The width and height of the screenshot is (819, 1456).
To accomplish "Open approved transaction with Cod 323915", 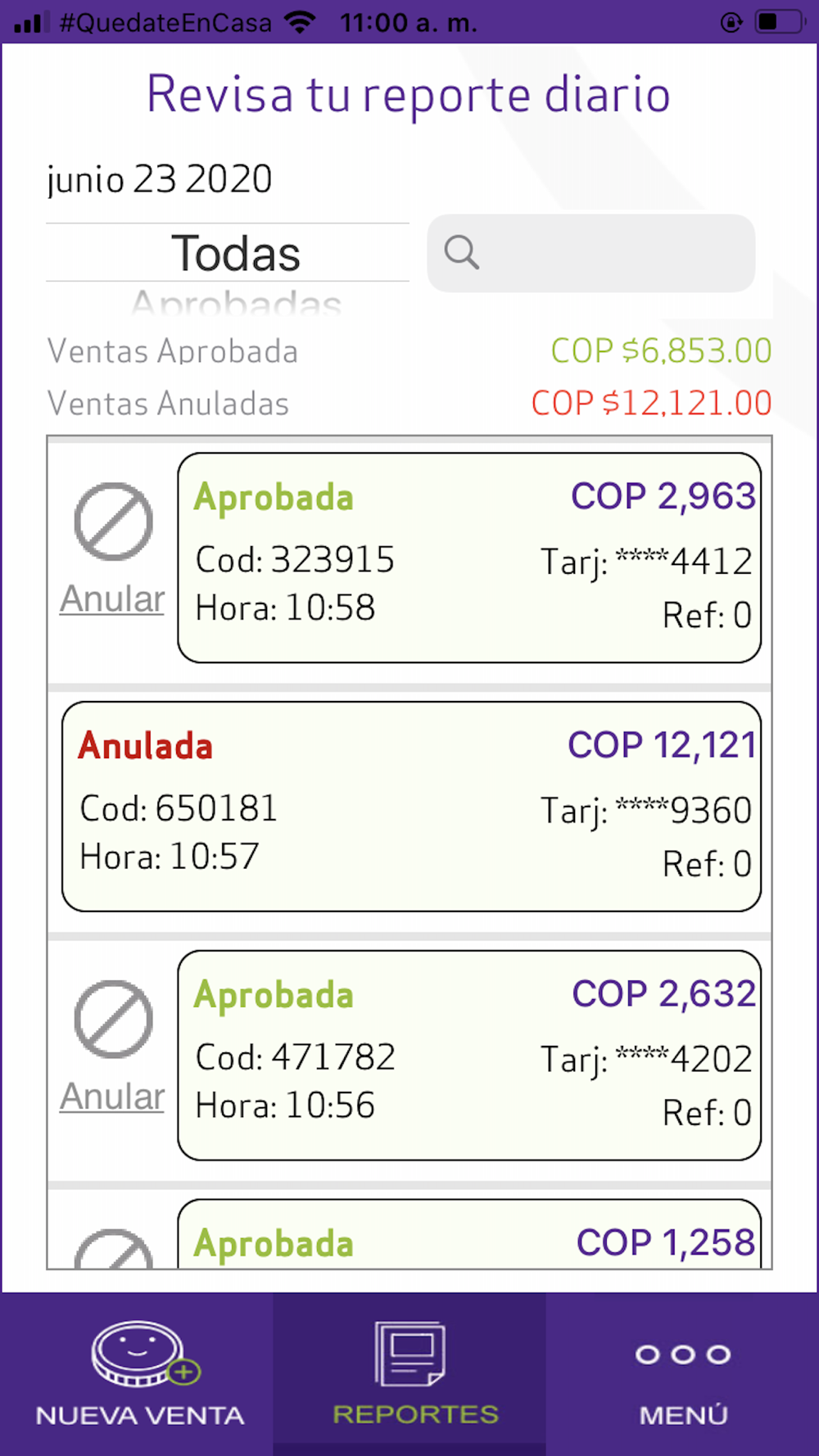I will (x=469, y=558).
